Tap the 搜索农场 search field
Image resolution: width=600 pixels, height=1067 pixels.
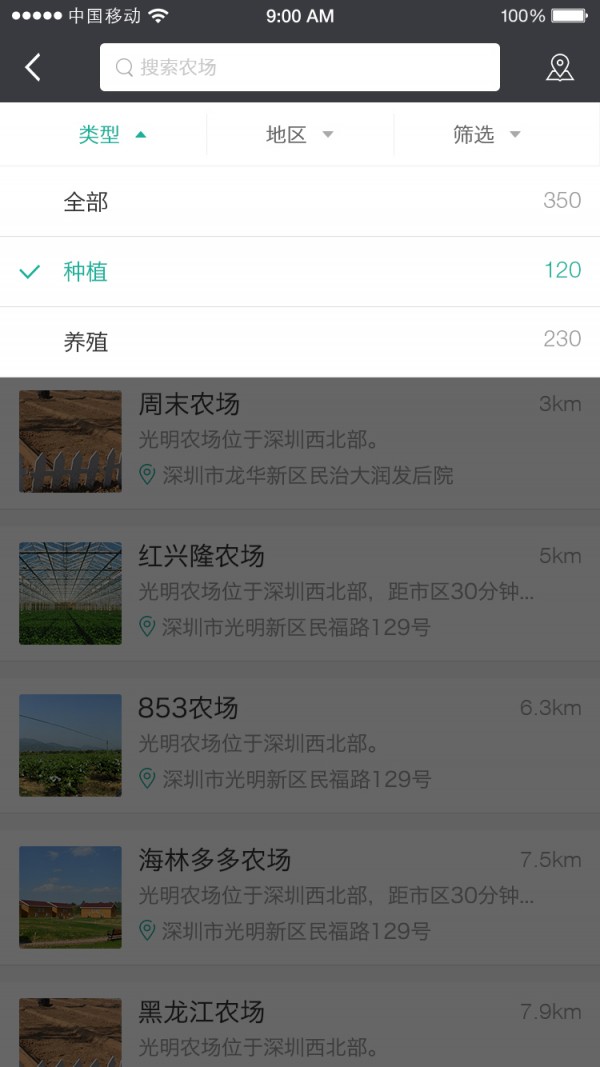pos(300,67)
